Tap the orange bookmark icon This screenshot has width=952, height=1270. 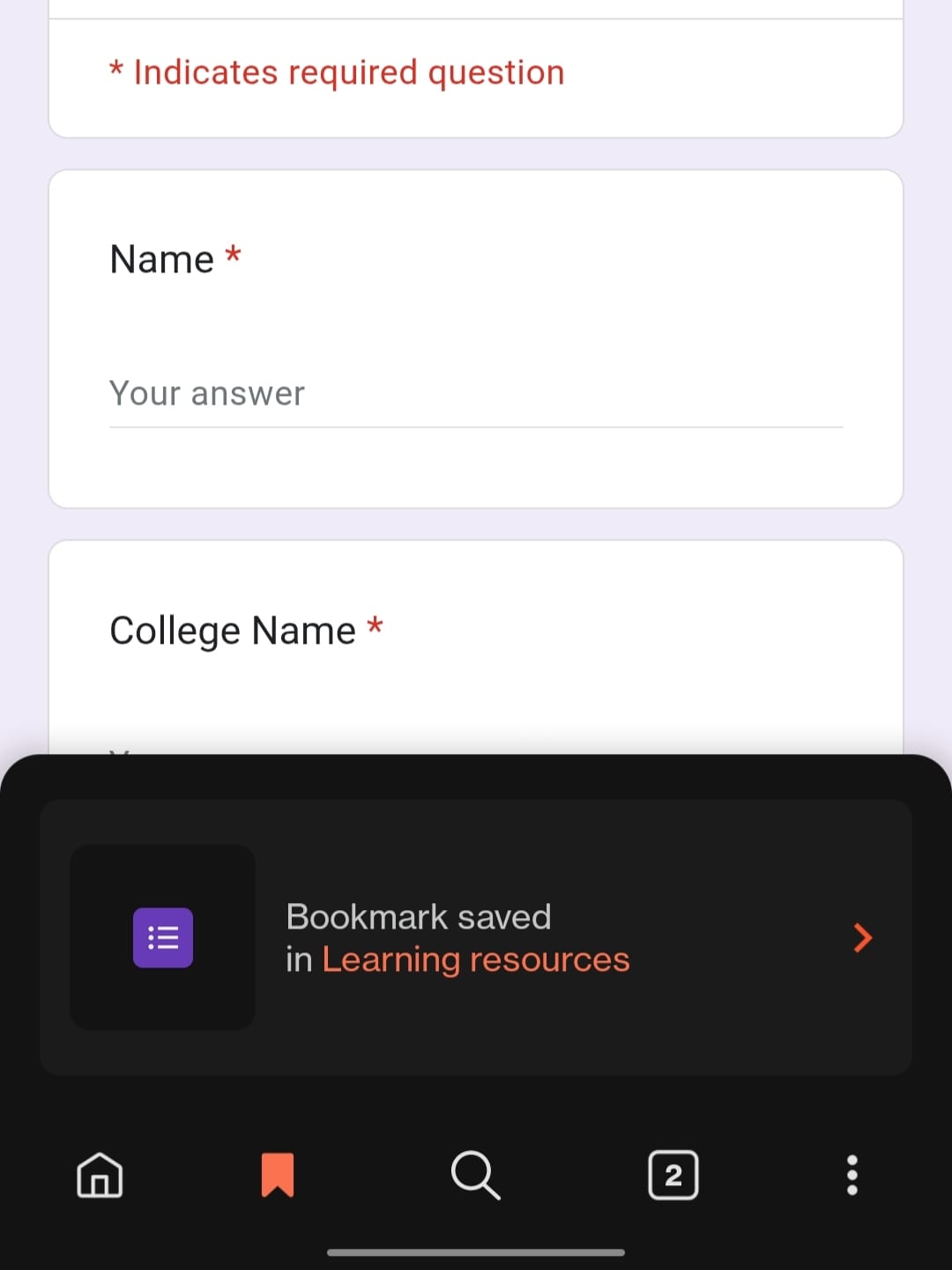[278, 1175]
